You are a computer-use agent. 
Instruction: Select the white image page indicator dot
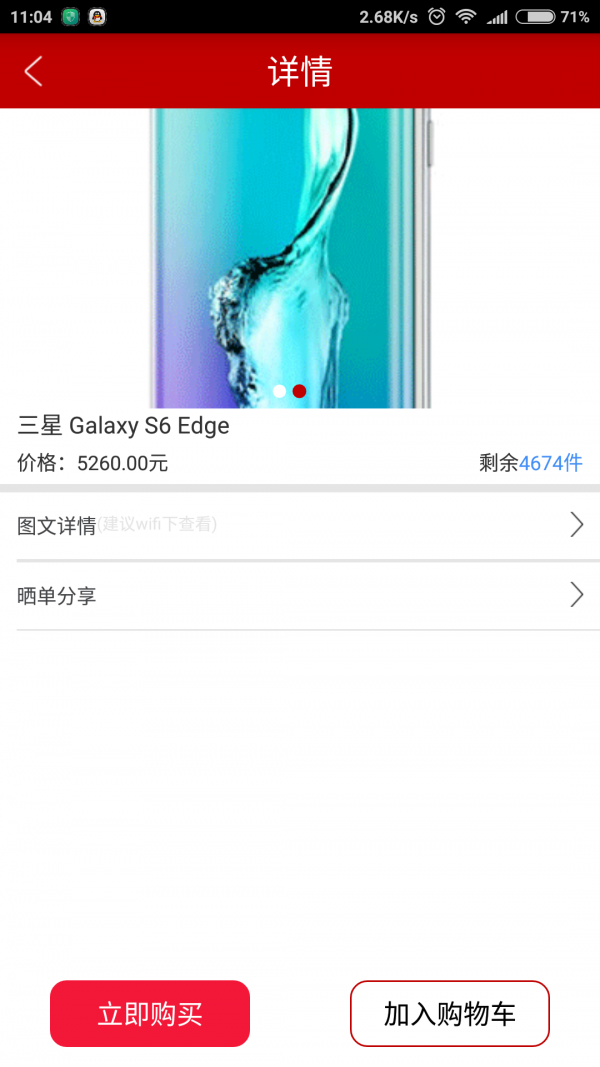click(279, 391)
